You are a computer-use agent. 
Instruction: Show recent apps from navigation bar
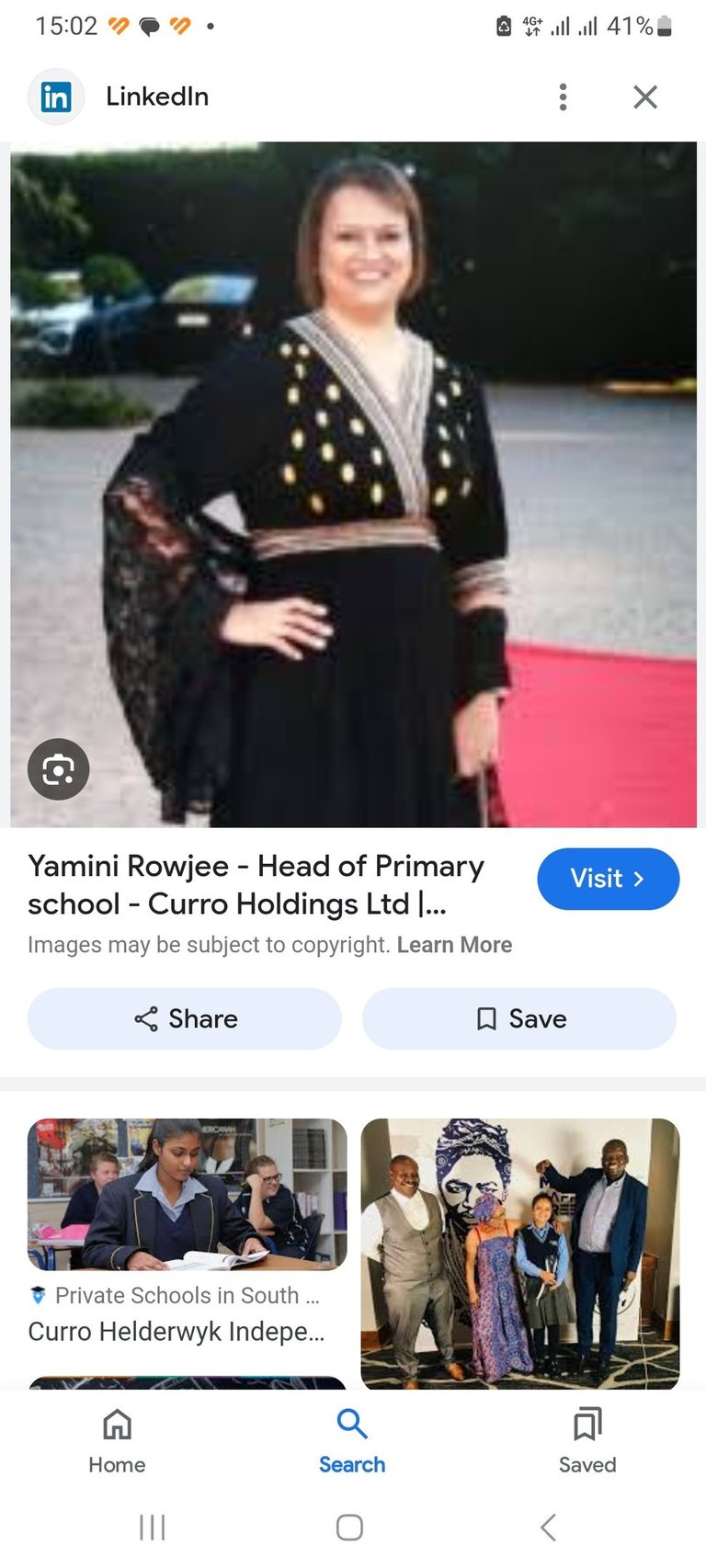point(153,1528)
